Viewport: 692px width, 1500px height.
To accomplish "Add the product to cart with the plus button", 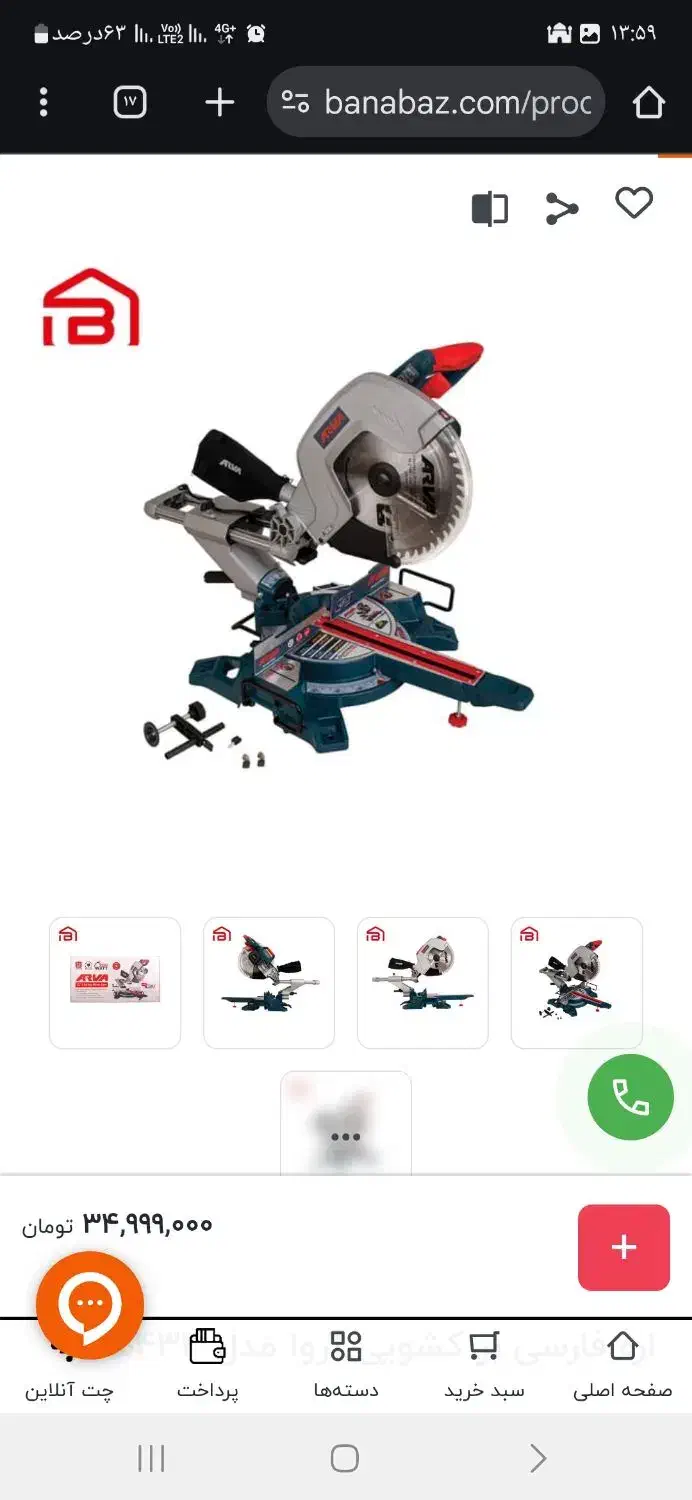I will [x=623, y=1247].
